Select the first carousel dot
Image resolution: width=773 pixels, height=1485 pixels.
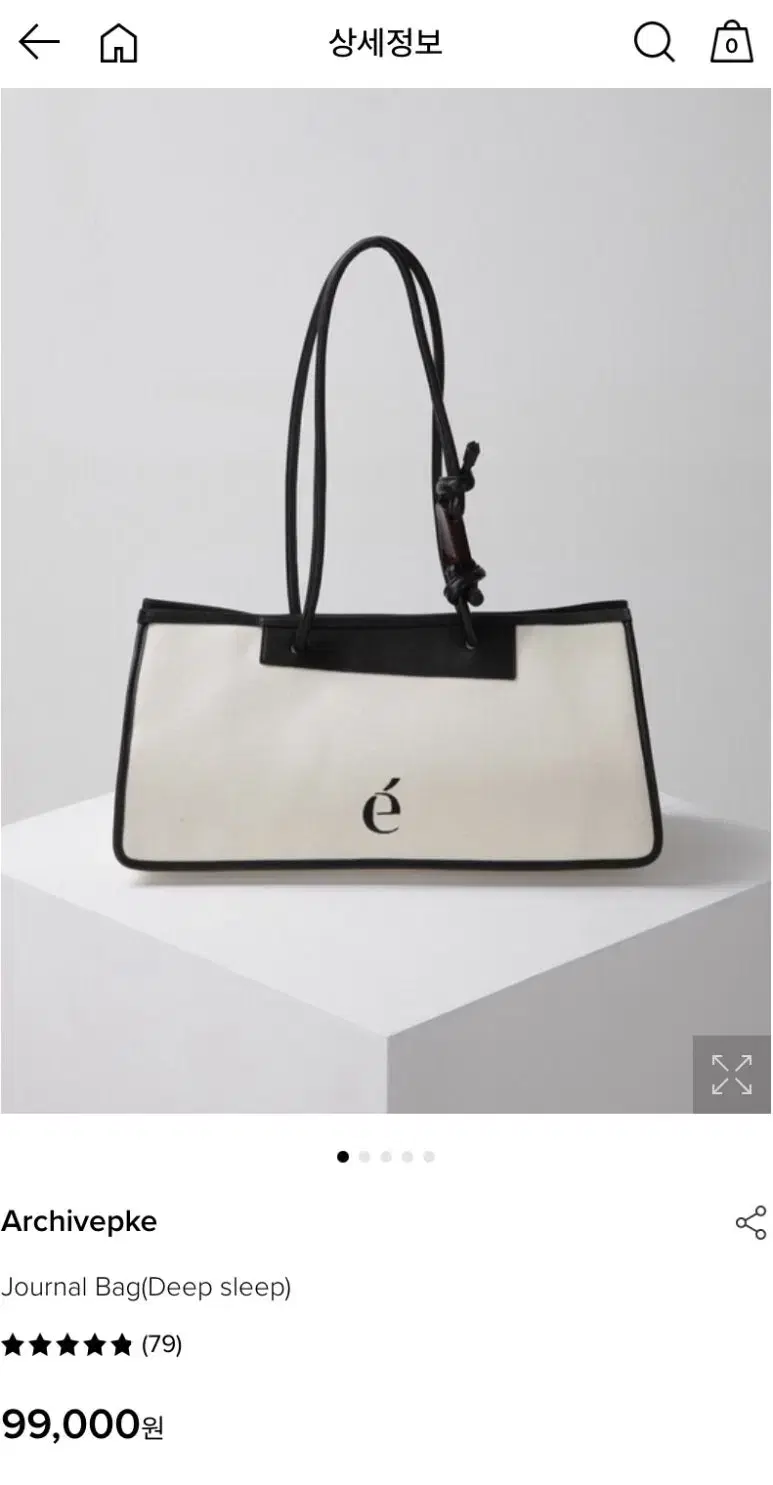click(342, 1155)
